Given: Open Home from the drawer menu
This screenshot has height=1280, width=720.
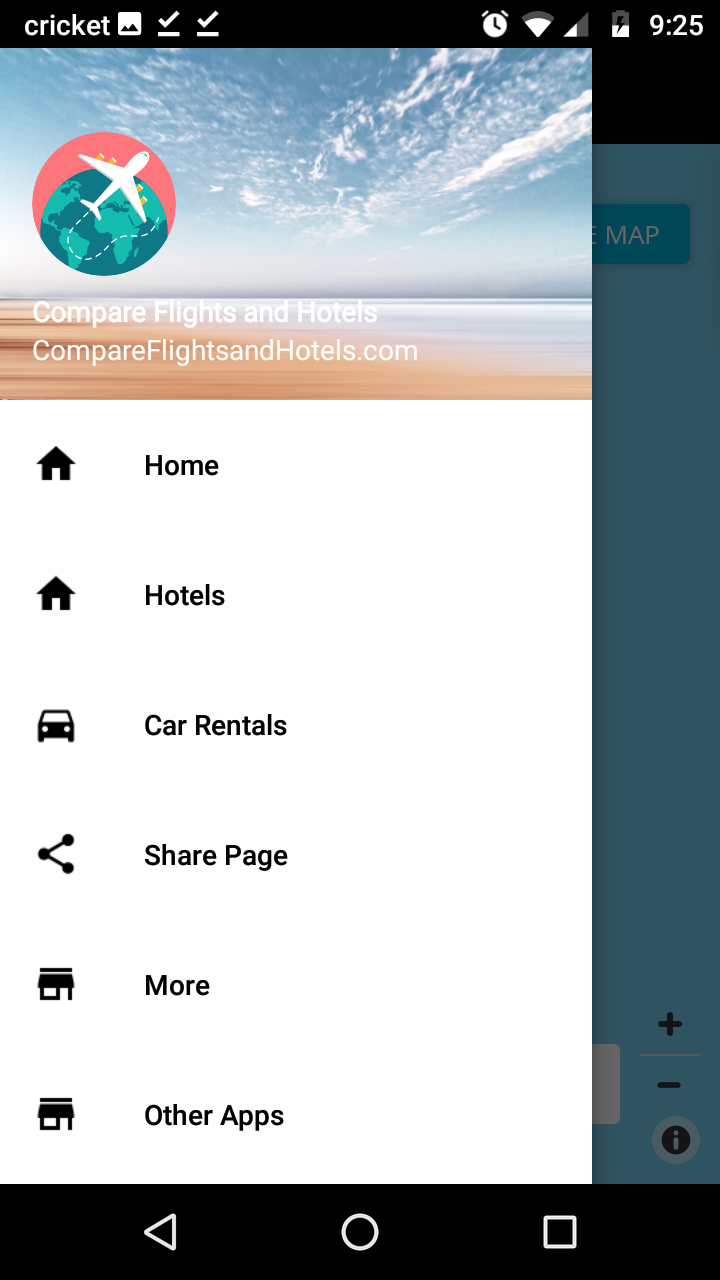Looking at the screenshot, I should point(181,465).
